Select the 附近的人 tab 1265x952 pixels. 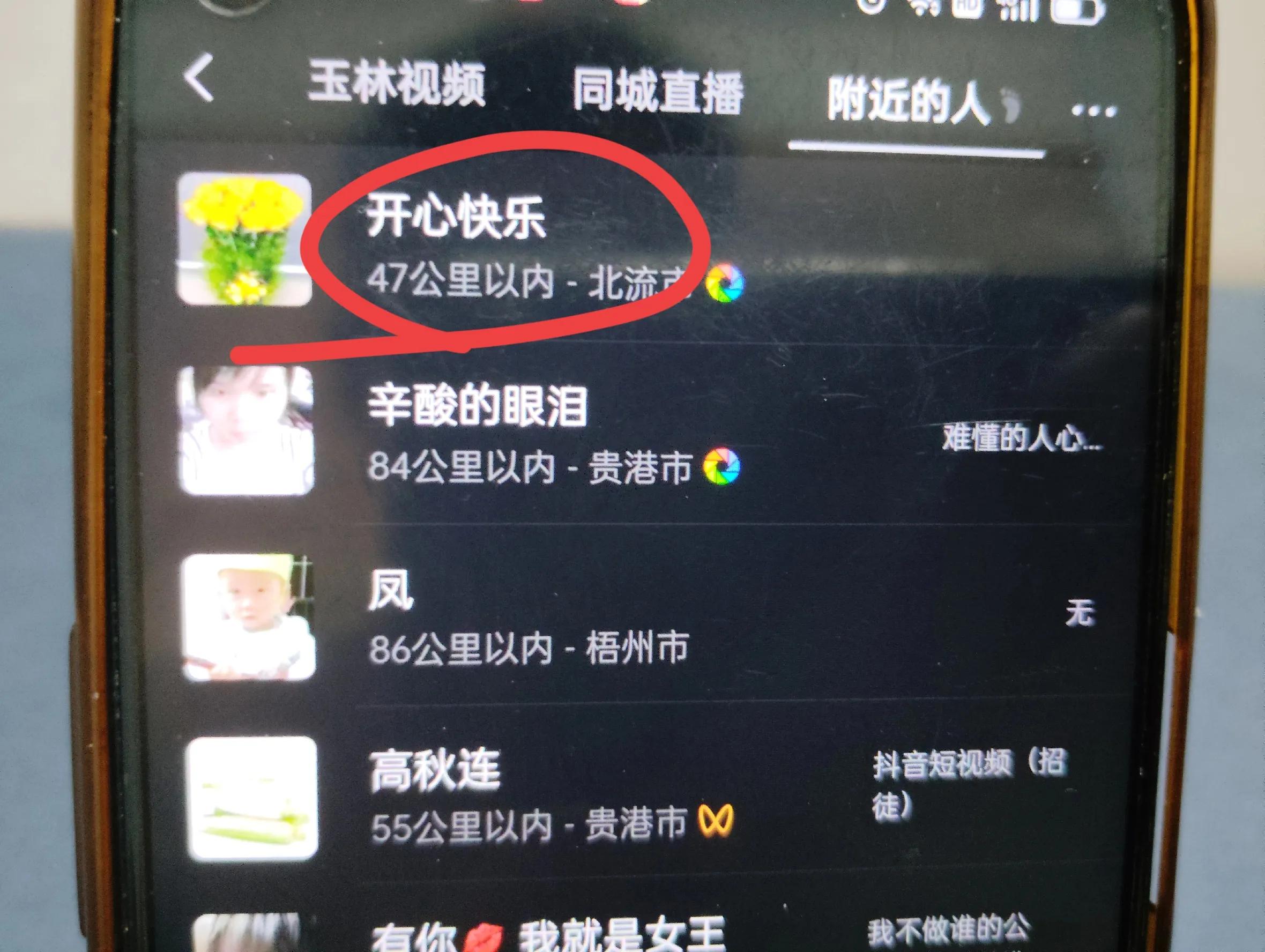pos(909,102)
